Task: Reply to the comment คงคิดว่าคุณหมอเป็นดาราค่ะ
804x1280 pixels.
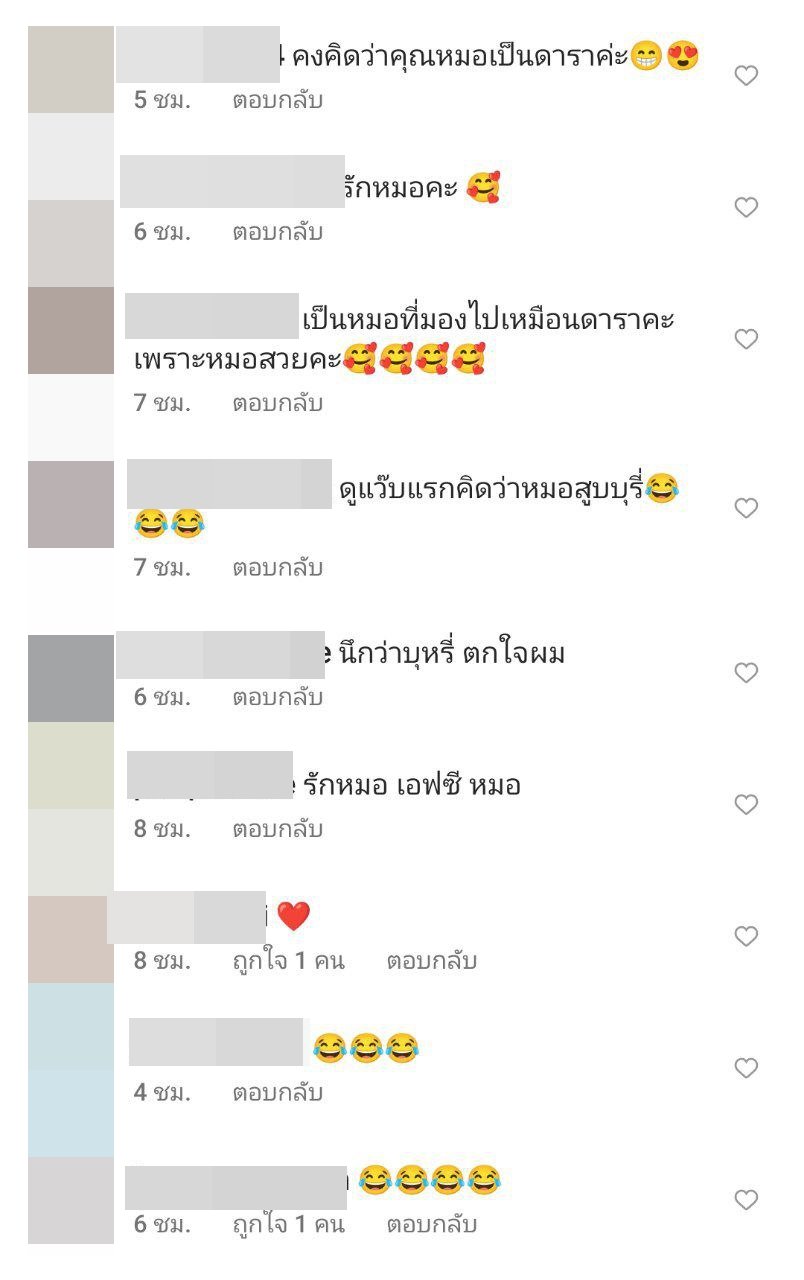Action: pyautogui.click(x=277, y=100)
